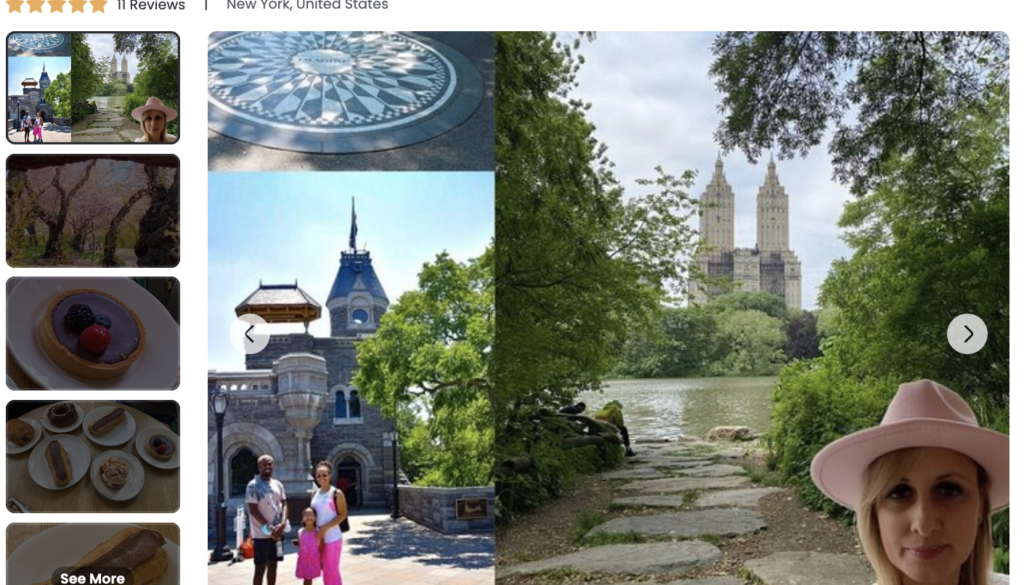Select the cherry blossom trees thumbnail
The image size is (1024, 585).
click(x=93, y=211)
